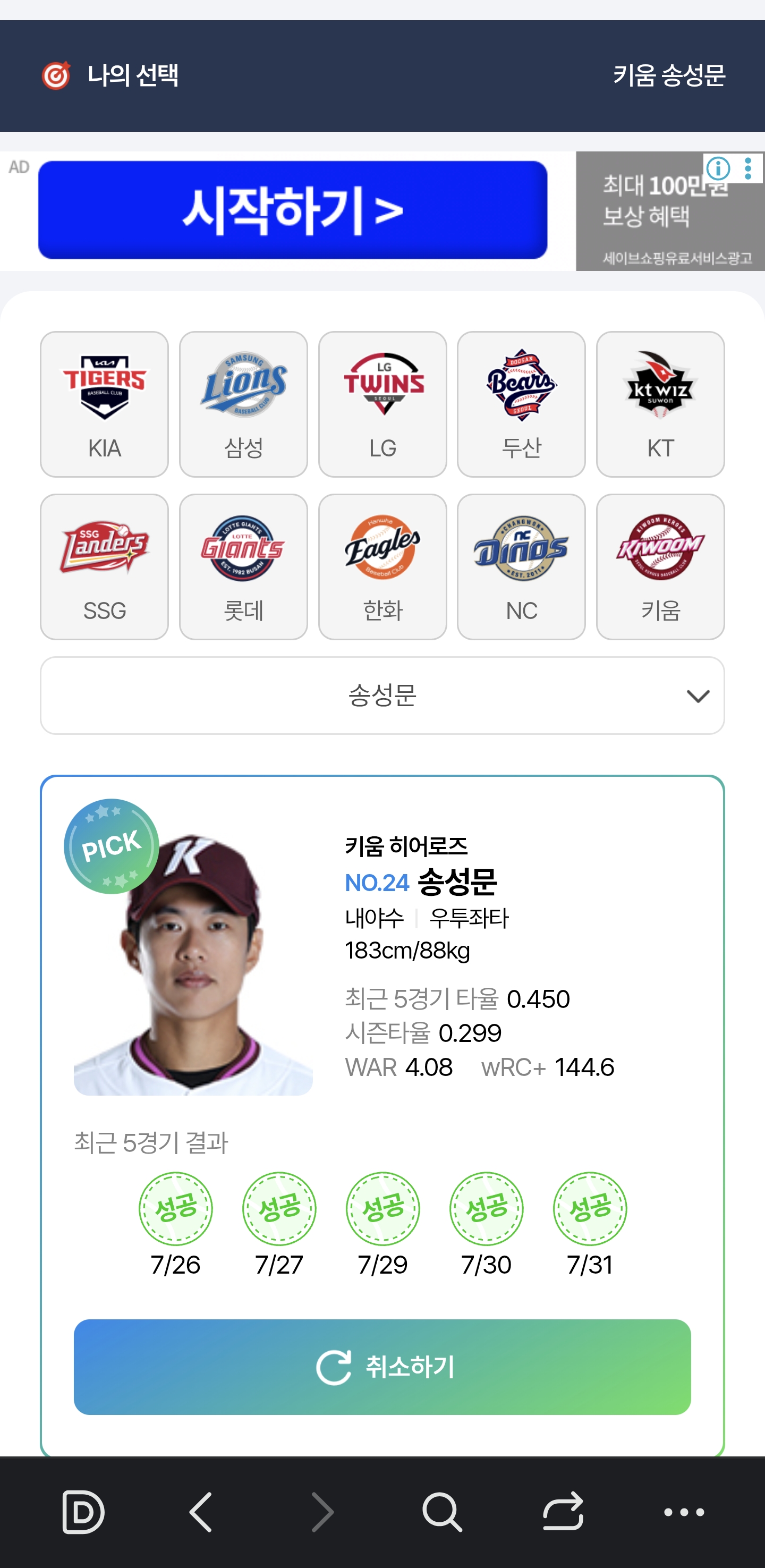The image size is (765, 1568).
Task: Open the ad info icon
Action: [718, 168]
